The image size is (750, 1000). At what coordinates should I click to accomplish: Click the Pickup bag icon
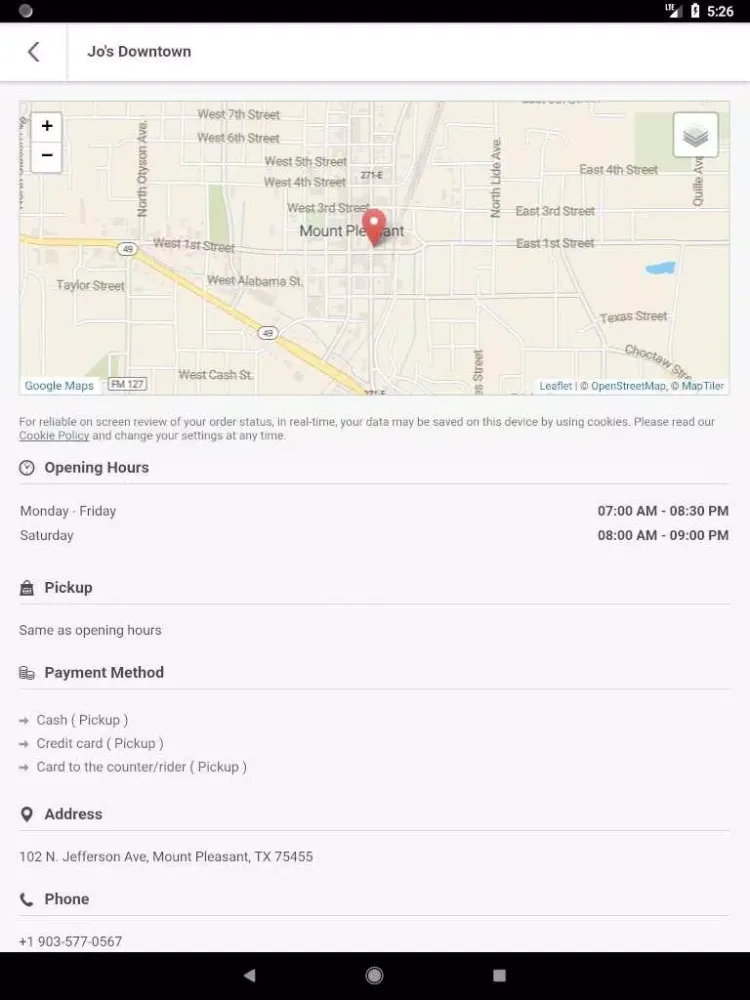pos(27,588)
